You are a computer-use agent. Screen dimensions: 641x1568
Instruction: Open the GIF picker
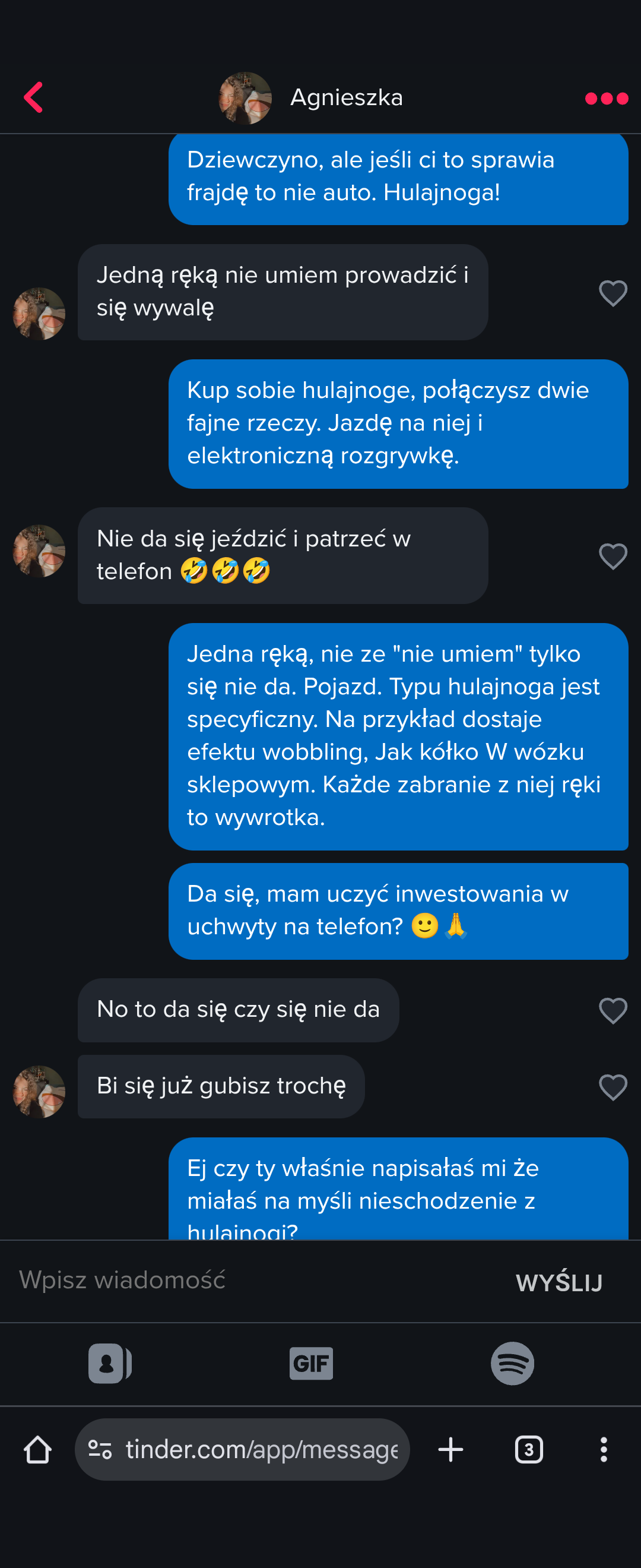[311, 1364]
